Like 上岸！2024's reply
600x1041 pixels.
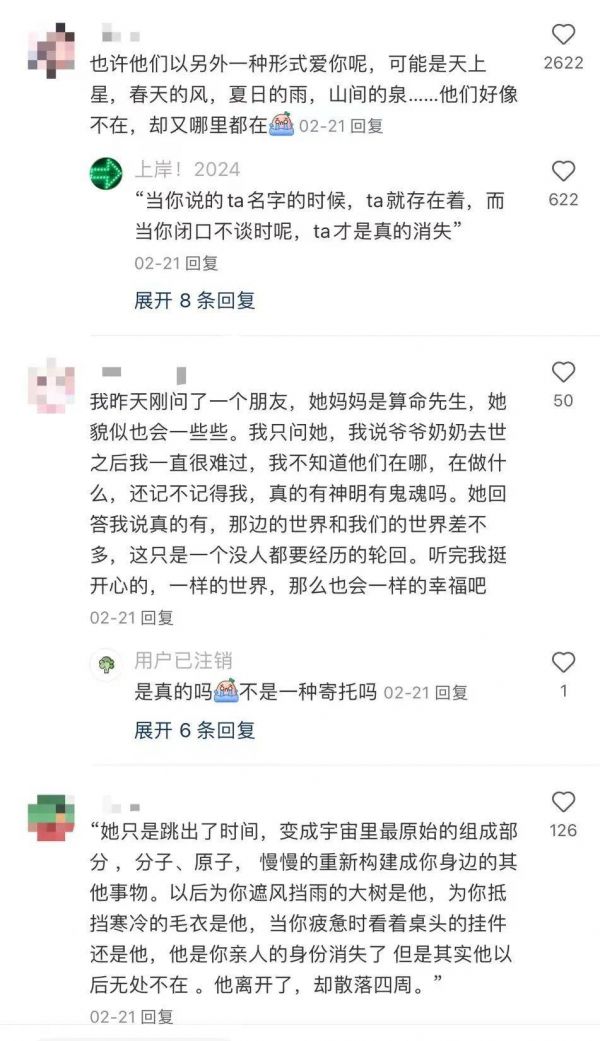564,171
